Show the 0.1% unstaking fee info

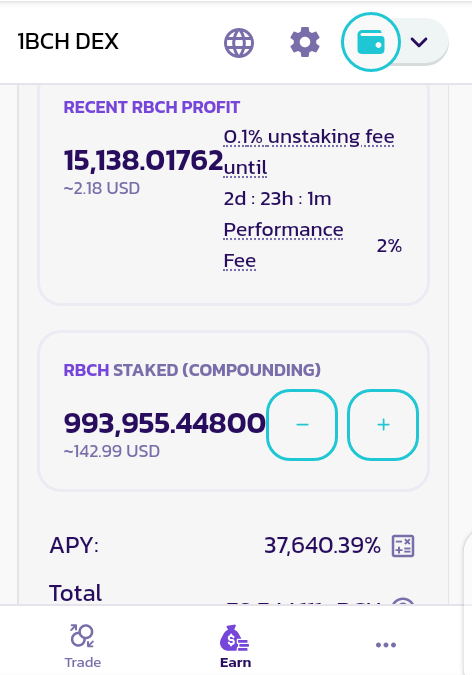[x=309, y=152]
